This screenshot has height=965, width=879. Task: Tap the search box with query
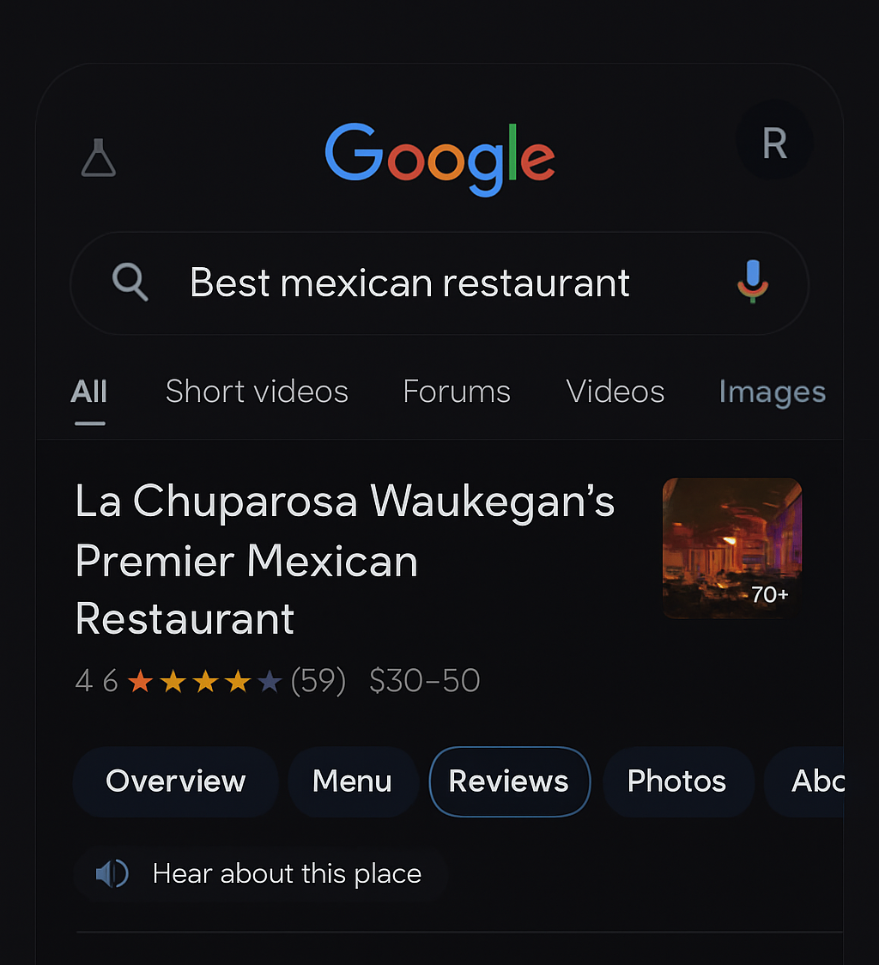(410, 283)
